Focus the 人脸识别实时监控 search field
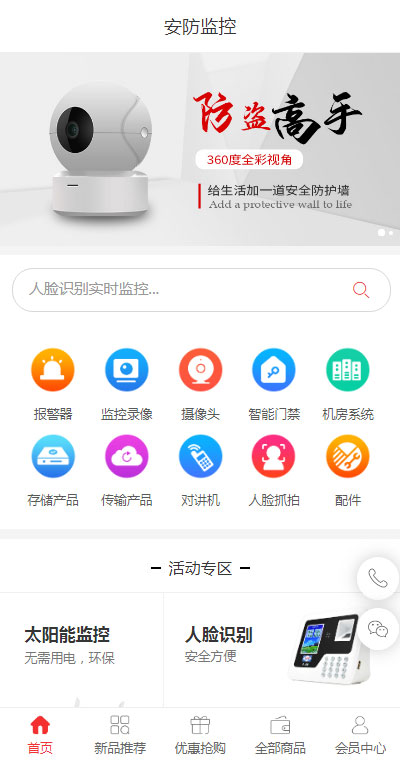This screenshot has height=760, width=400. point(201,290)
